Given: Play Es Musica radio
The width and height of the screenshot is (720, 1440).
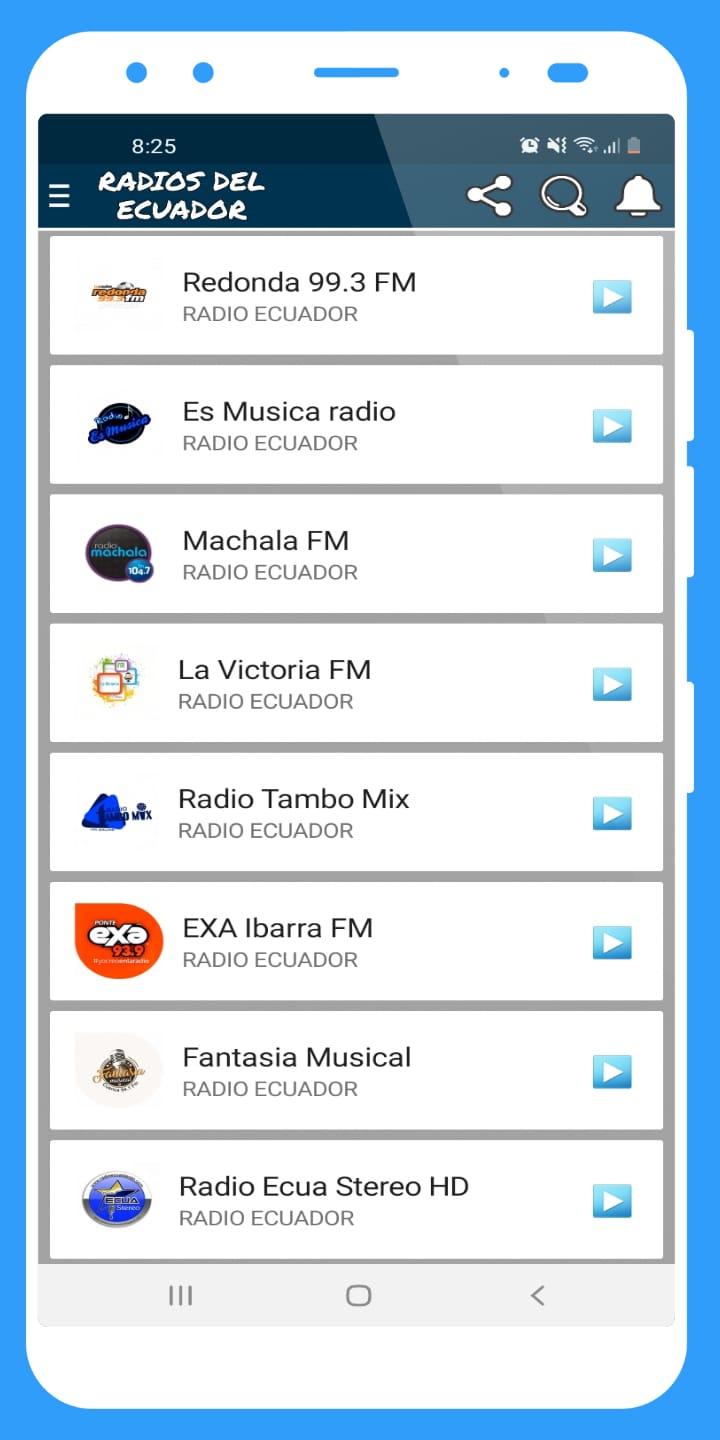Looking at the screenshot, I should 612,426.
